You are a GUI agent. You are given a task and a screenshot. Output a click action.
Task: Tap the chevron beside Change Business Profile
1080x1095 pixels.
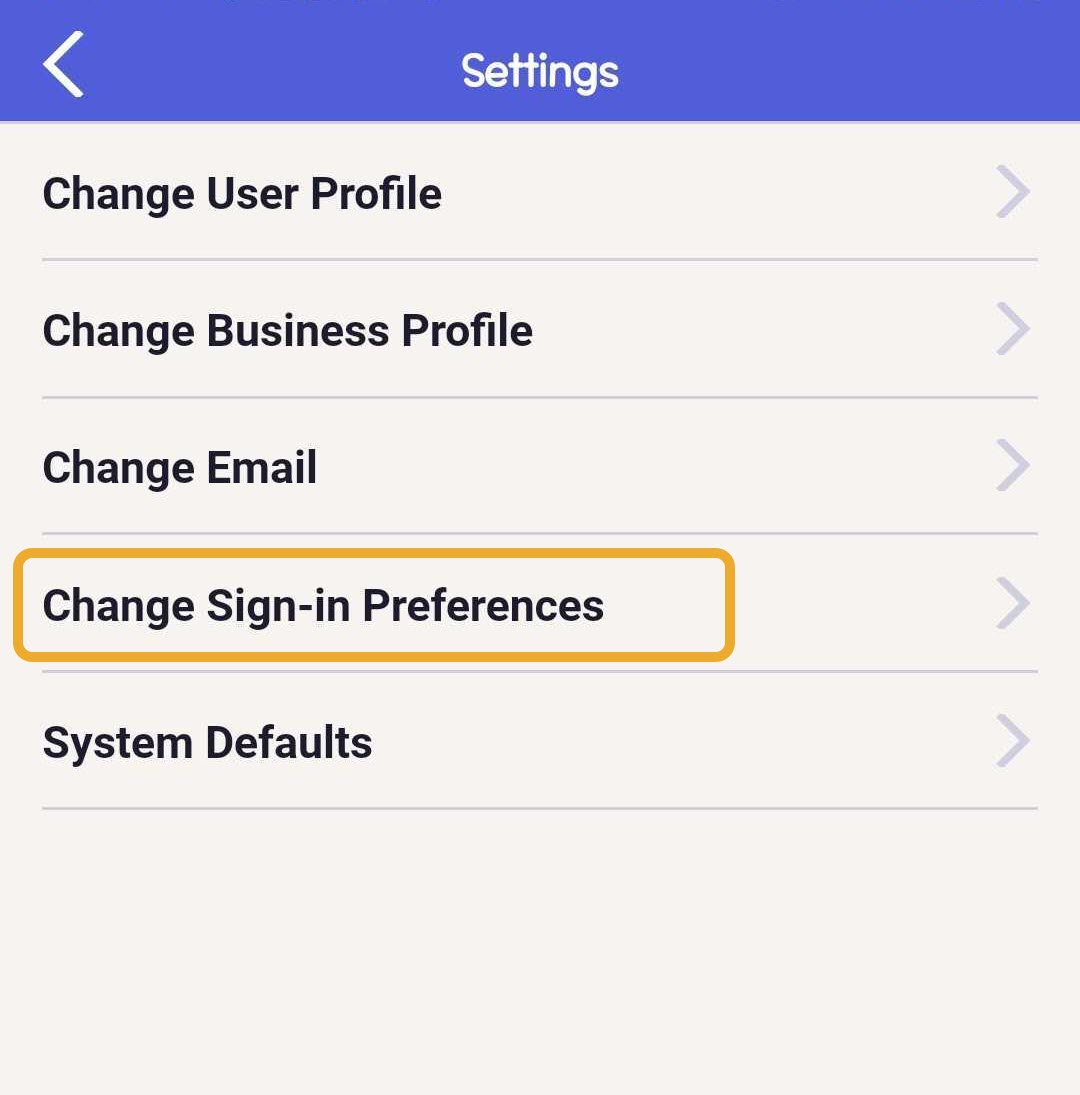point(1013,330)
